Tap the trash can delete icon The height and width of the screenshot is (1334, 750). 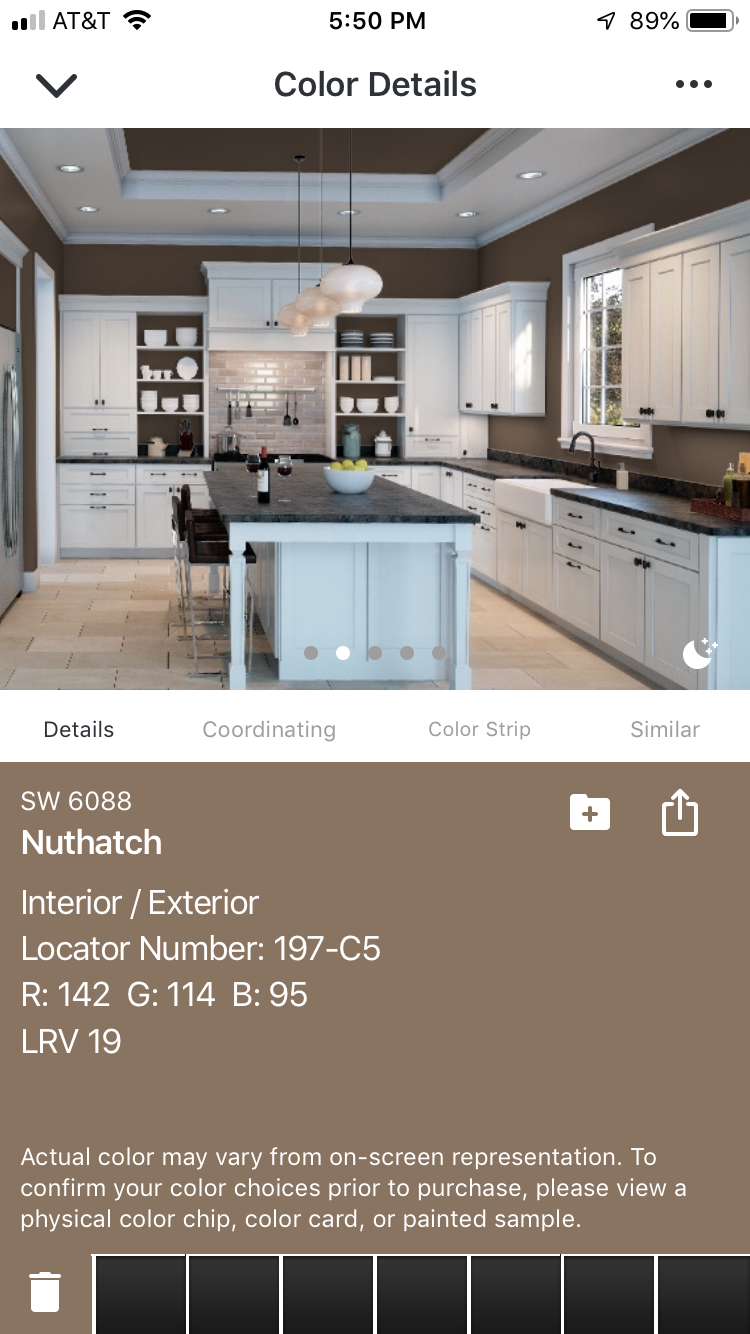[45, 1292]
